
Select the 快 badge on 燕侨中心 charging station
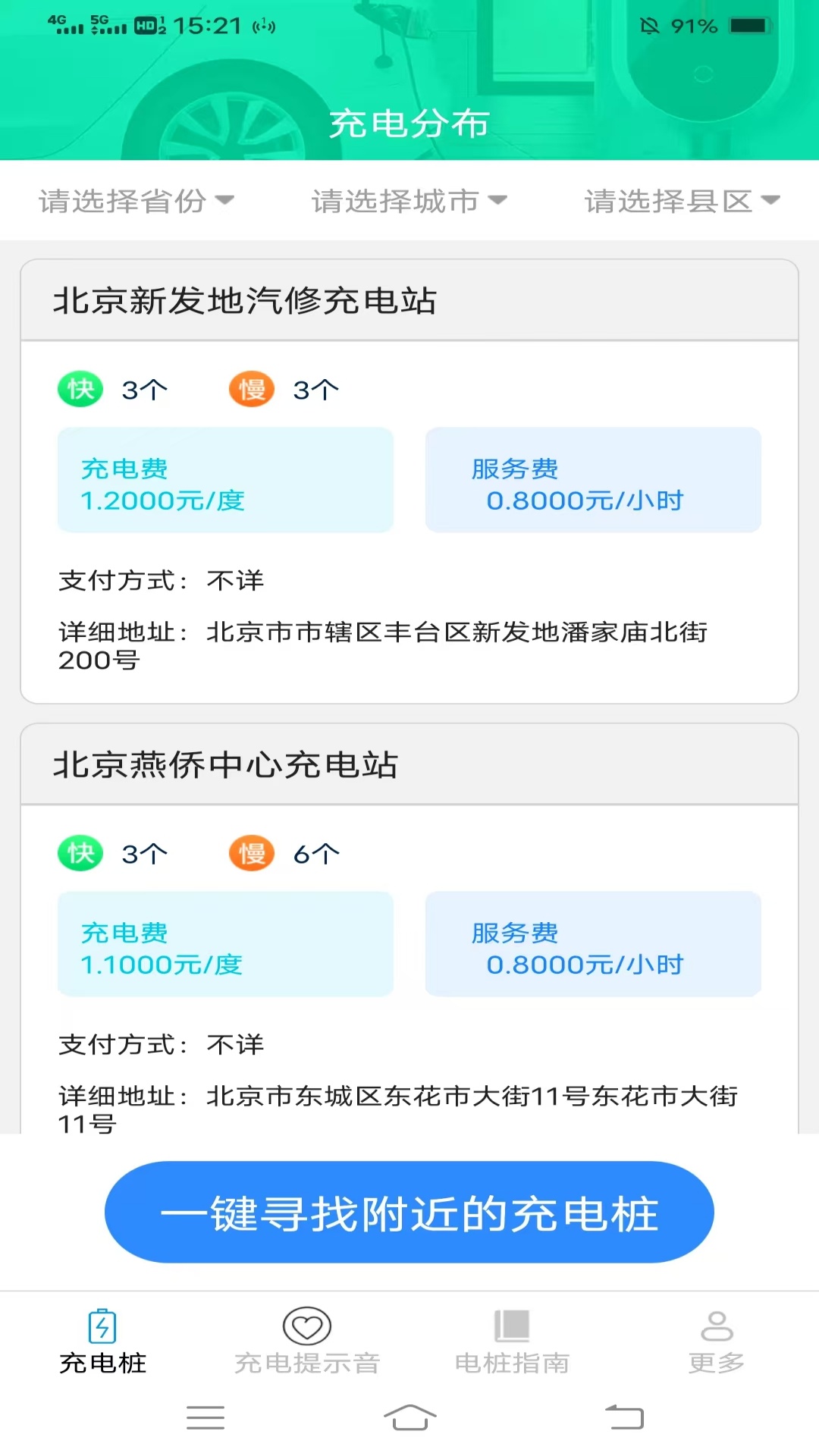pos(79,852)
